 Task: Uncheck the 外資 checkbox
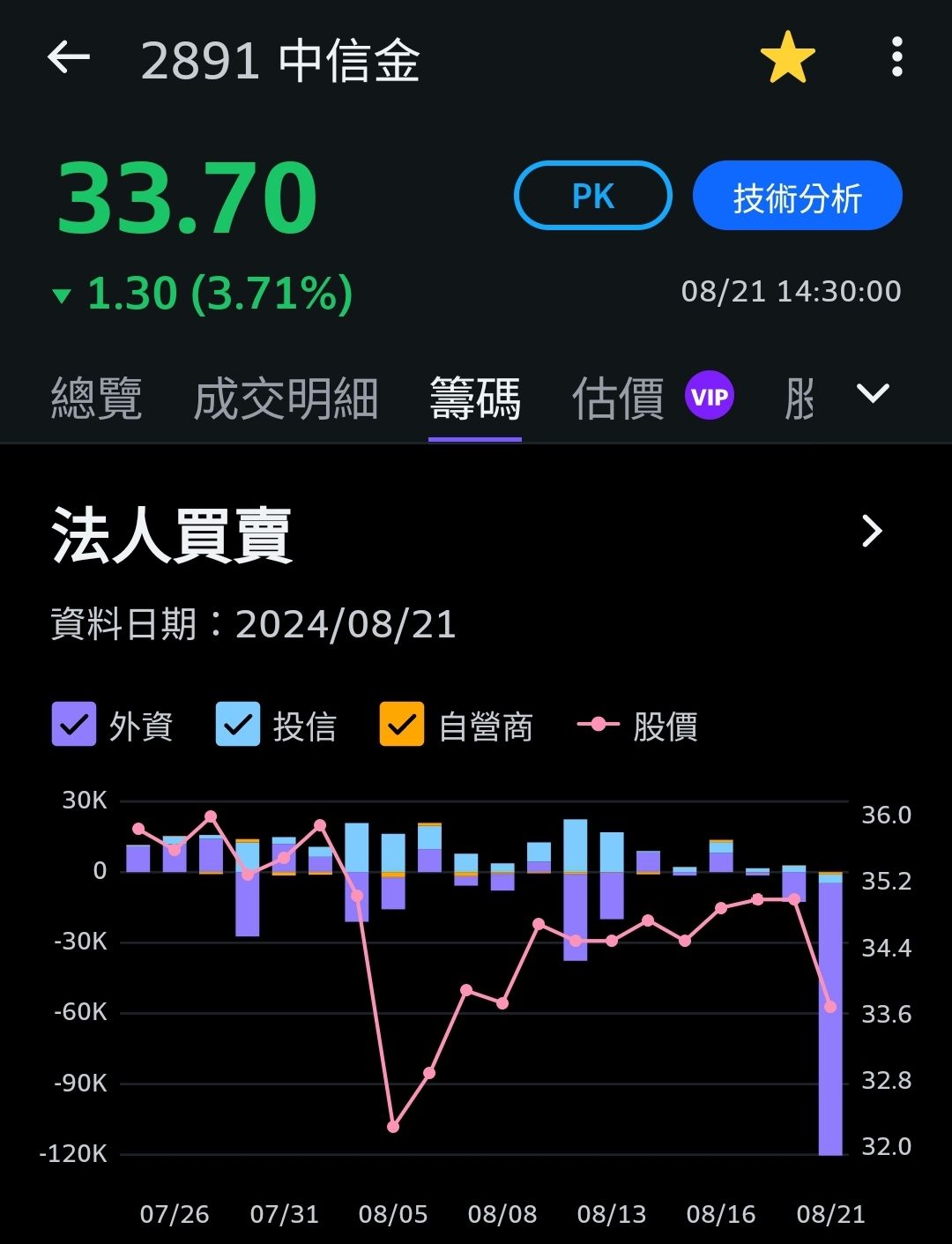(x=74, y=725)
